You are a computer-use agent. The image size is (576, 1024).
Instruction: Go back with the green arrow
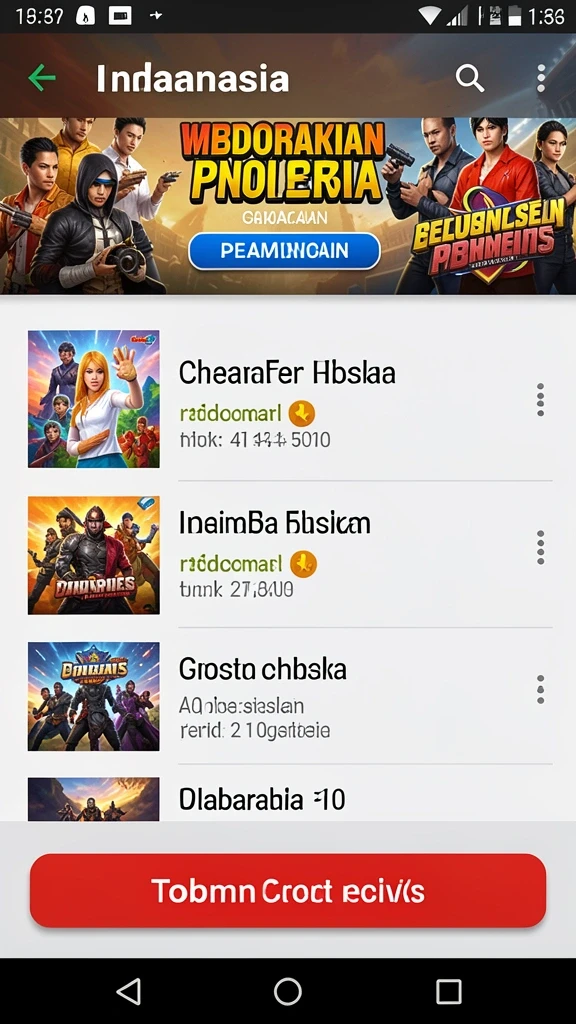(x=42, y=78)
